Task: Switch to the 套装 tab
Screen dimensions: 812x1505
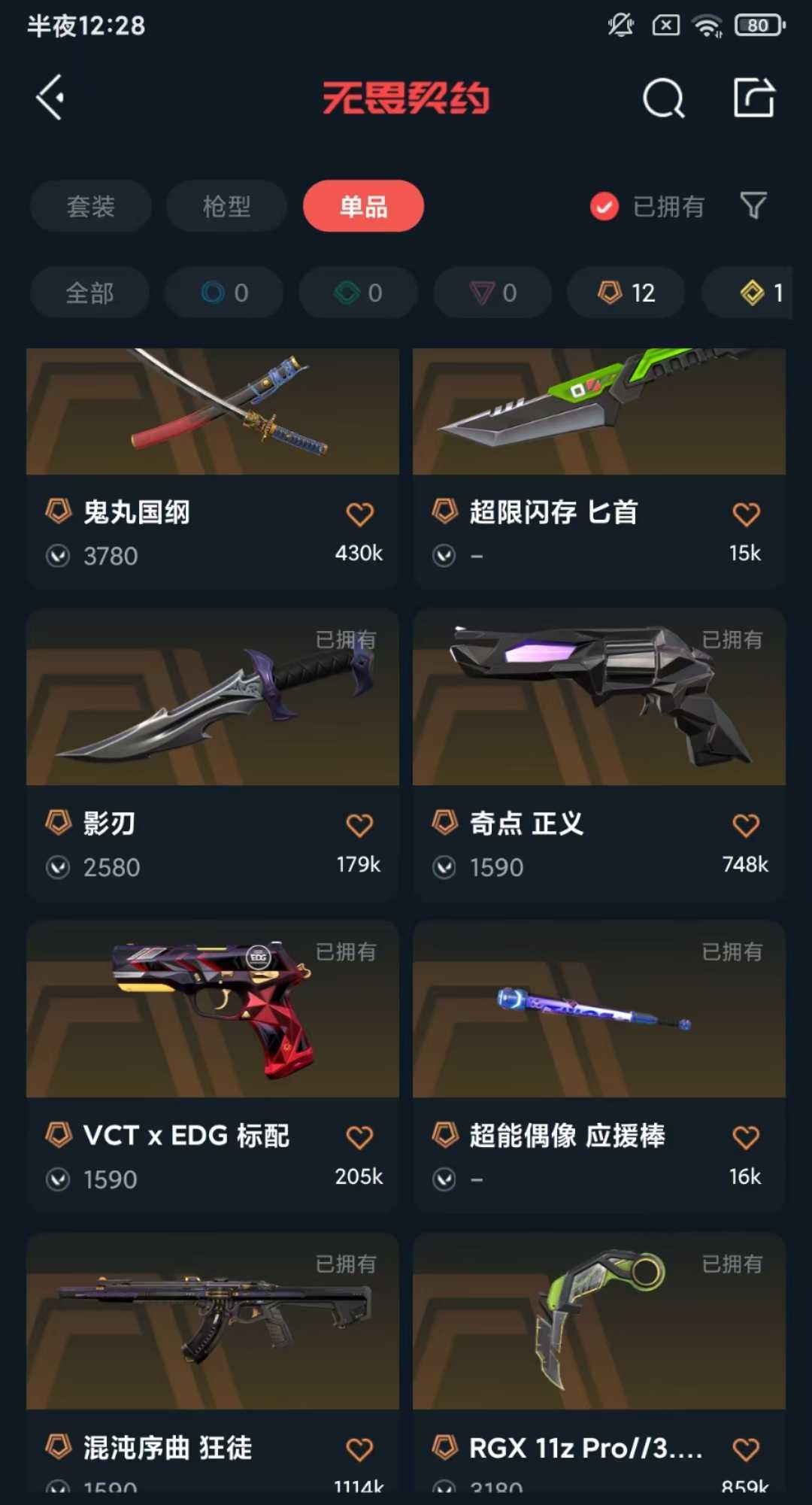Action: pyautogui.click(x=90, y=206)
